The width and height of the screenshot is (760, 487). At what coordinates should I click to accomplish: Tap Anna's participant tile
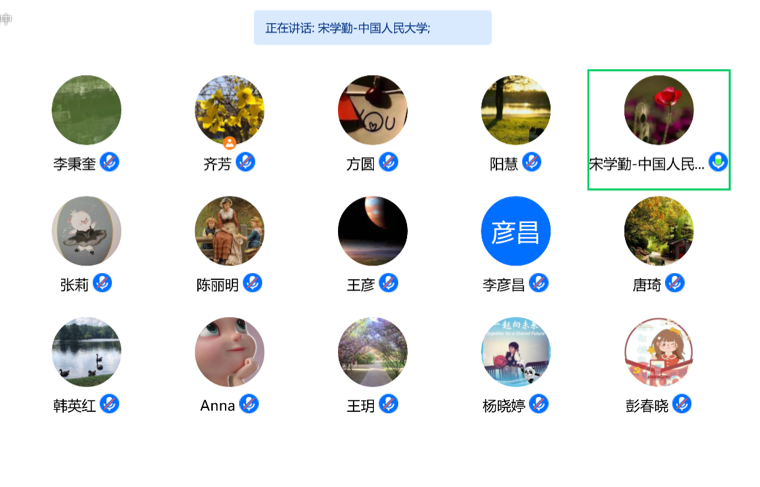click(x=229, y=352)
